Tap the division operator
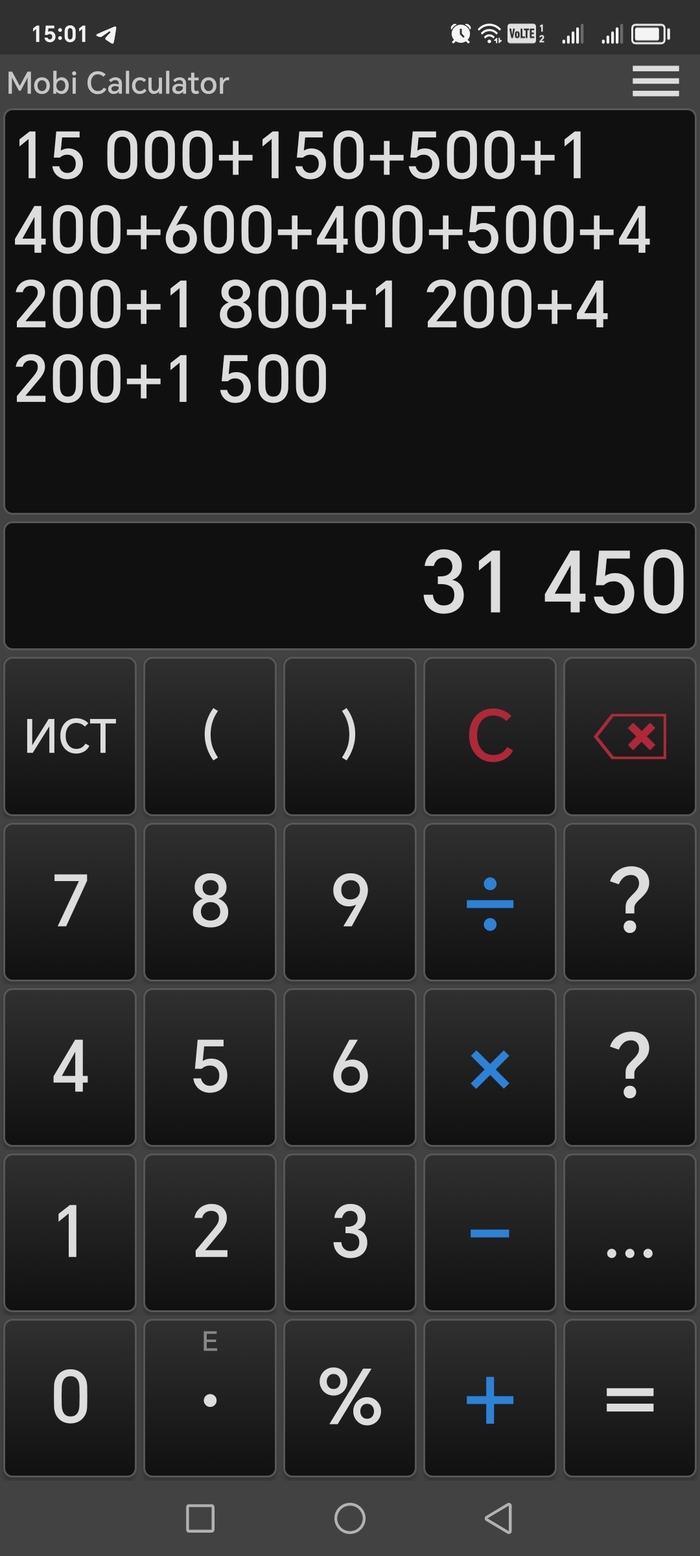Screen dimensions: 700x1556 490,902
